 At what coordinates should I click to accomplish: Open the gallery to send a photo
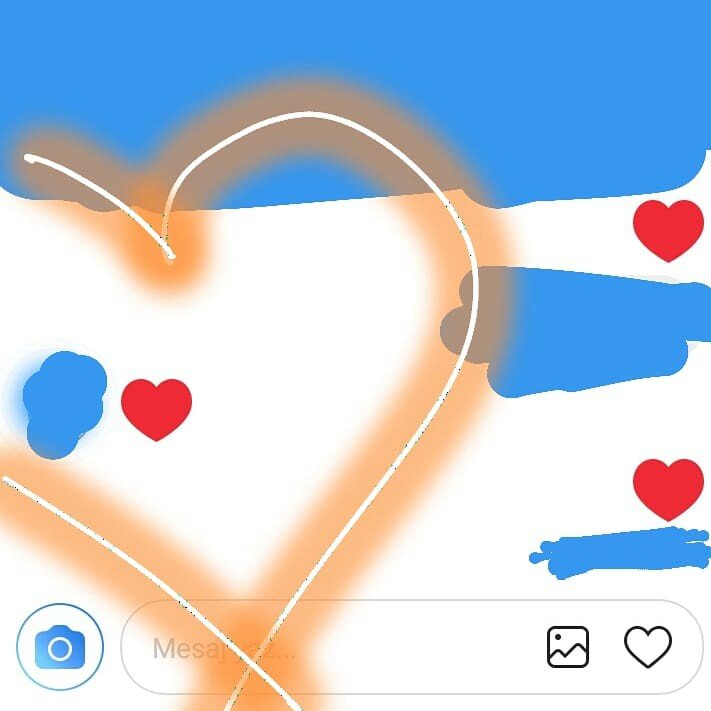(568, 647)
